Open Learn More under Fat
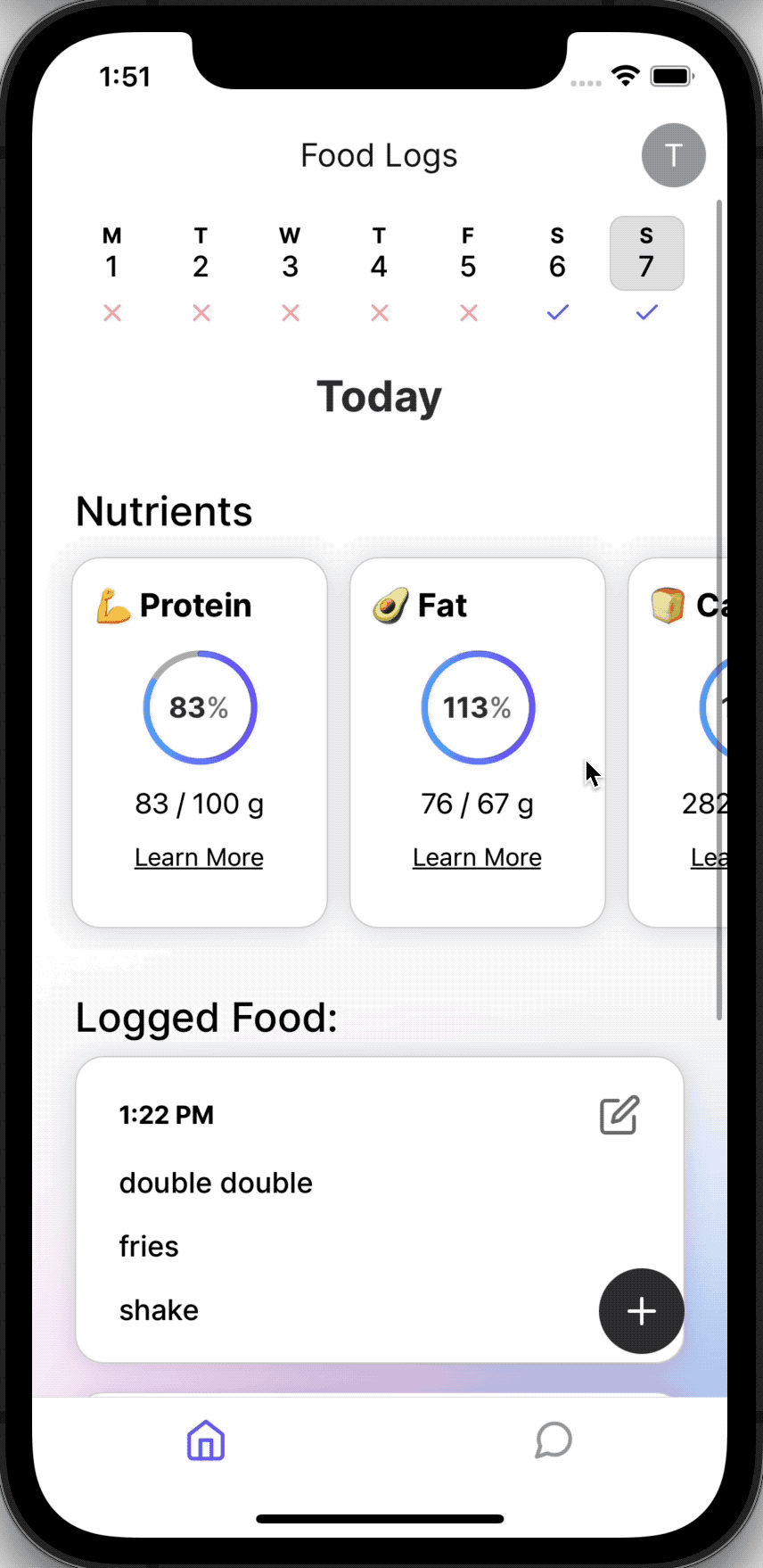This screenshot has height=1568, width=763. coord(477,857)
